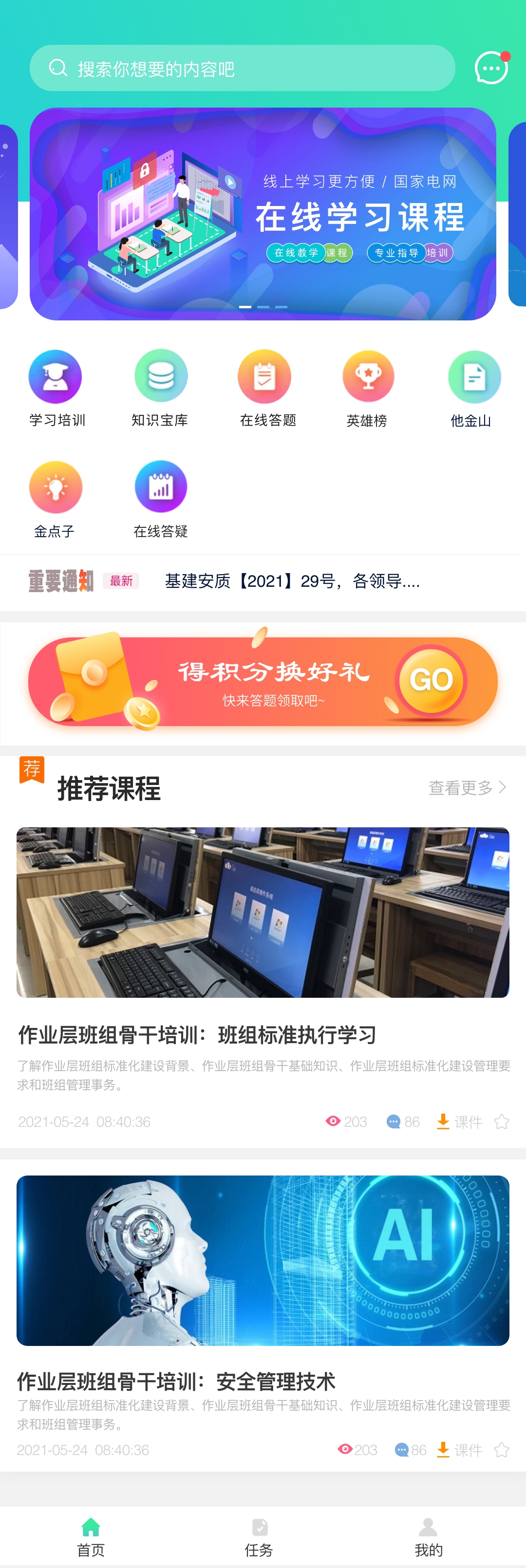526x1568 pixels.
Task: Tap the search field 搜索你想要的内容吧
Action: (x=242, y=68)
